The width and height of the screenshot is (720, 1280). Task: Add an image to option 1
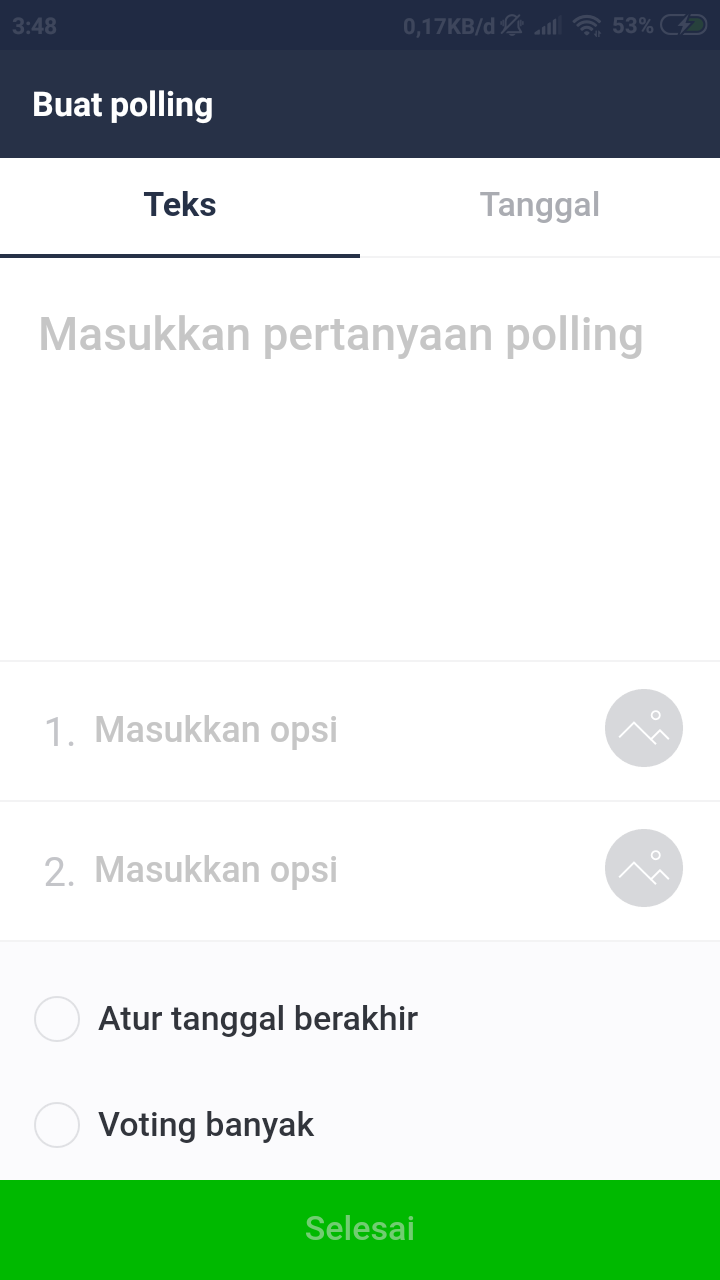pos(644,728)
